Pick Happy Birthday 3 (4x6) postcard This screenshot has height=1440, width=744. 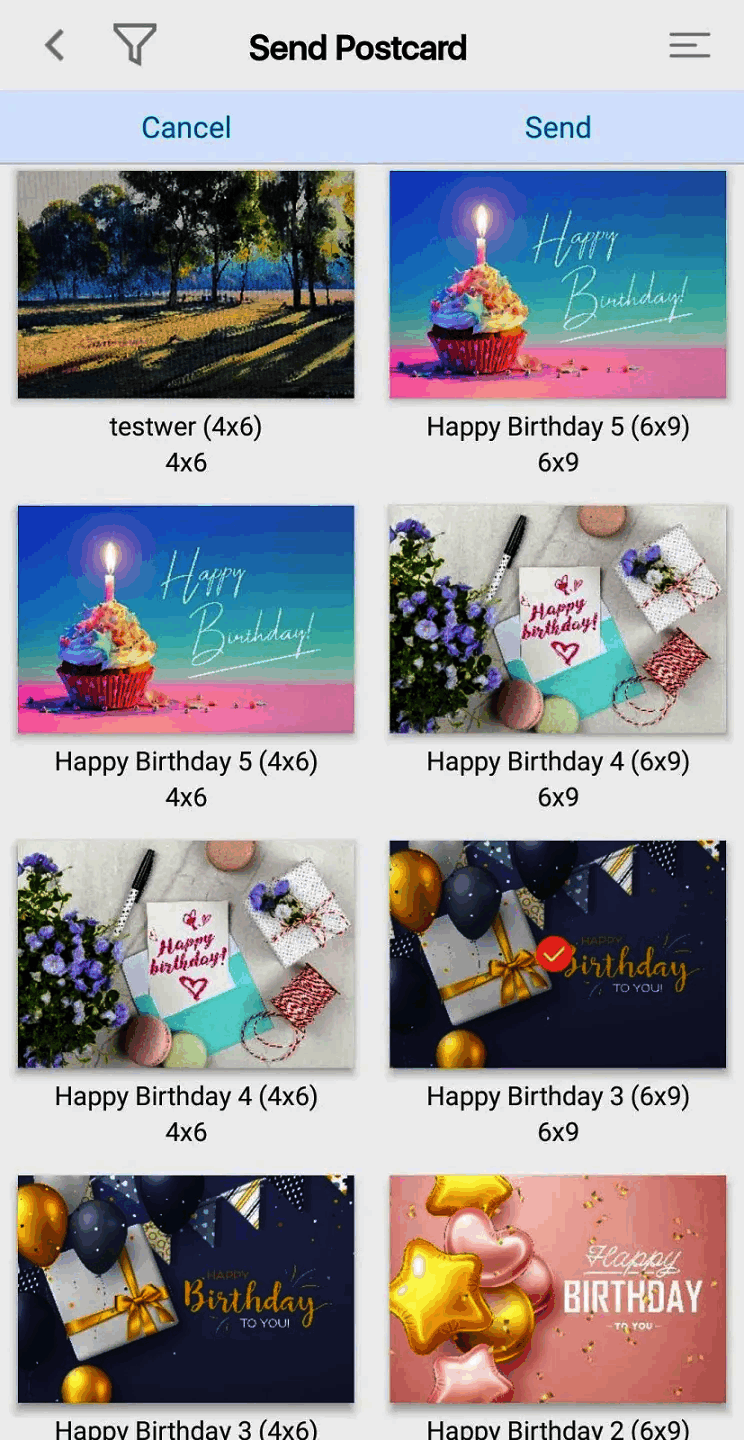(186, 1290)
